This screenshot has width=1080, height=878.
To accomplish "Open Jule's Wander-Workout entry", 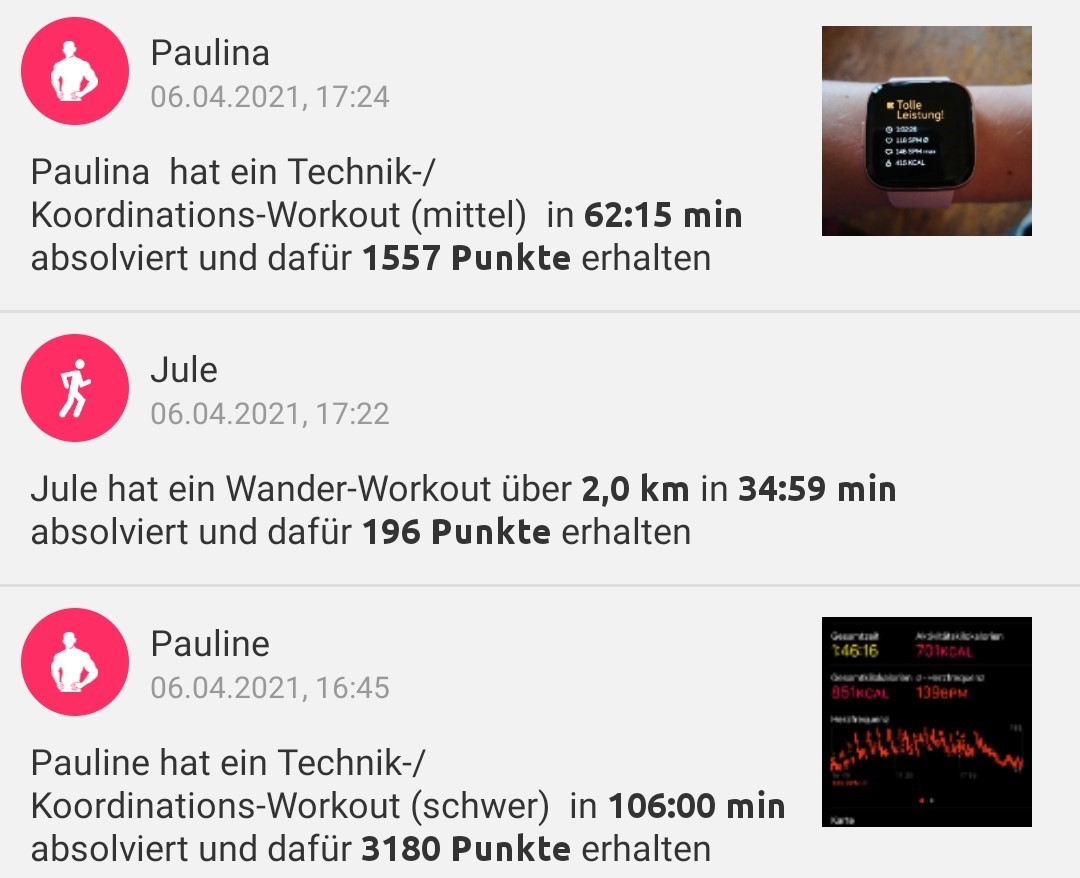I will click(462, 509).
